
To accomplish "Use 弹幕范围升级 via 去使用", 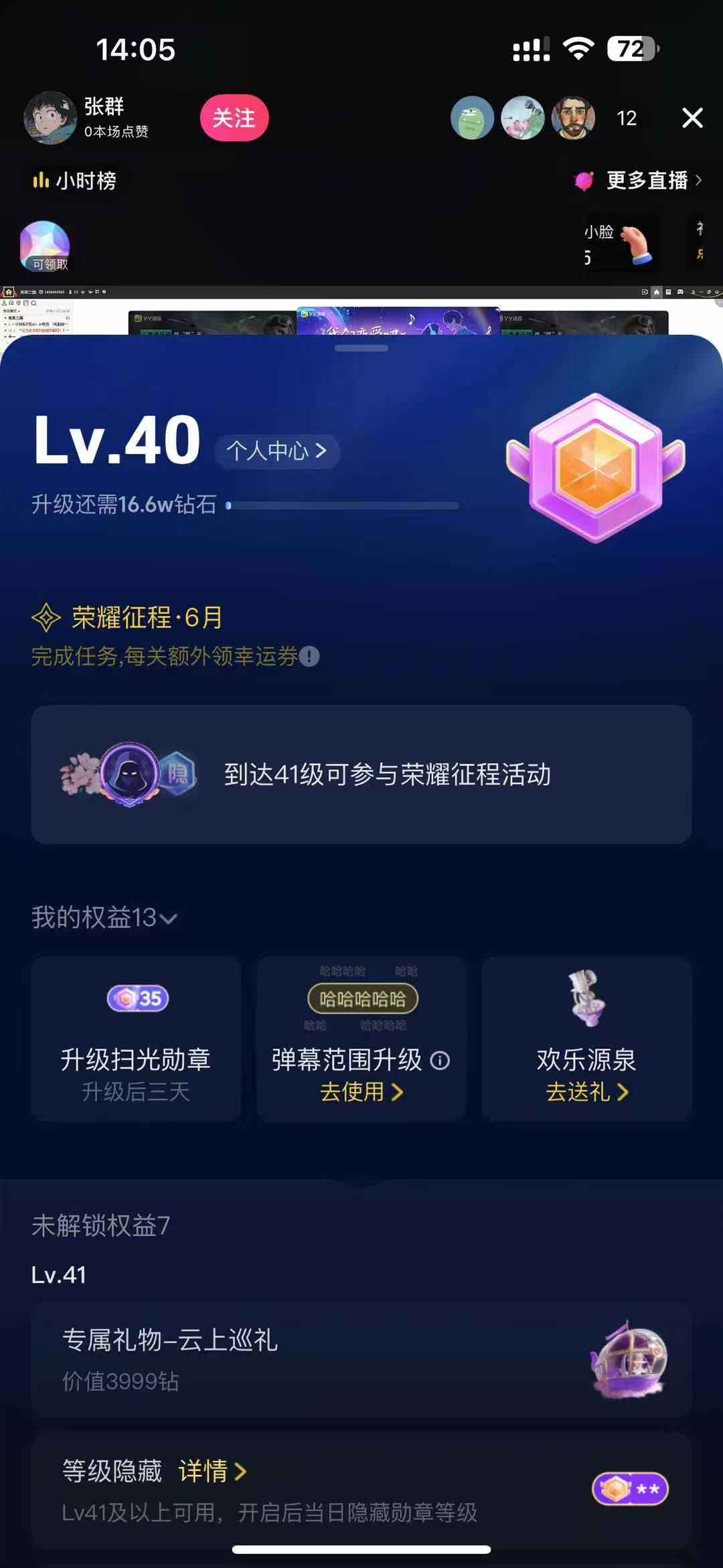I will tap(361, 1092).
